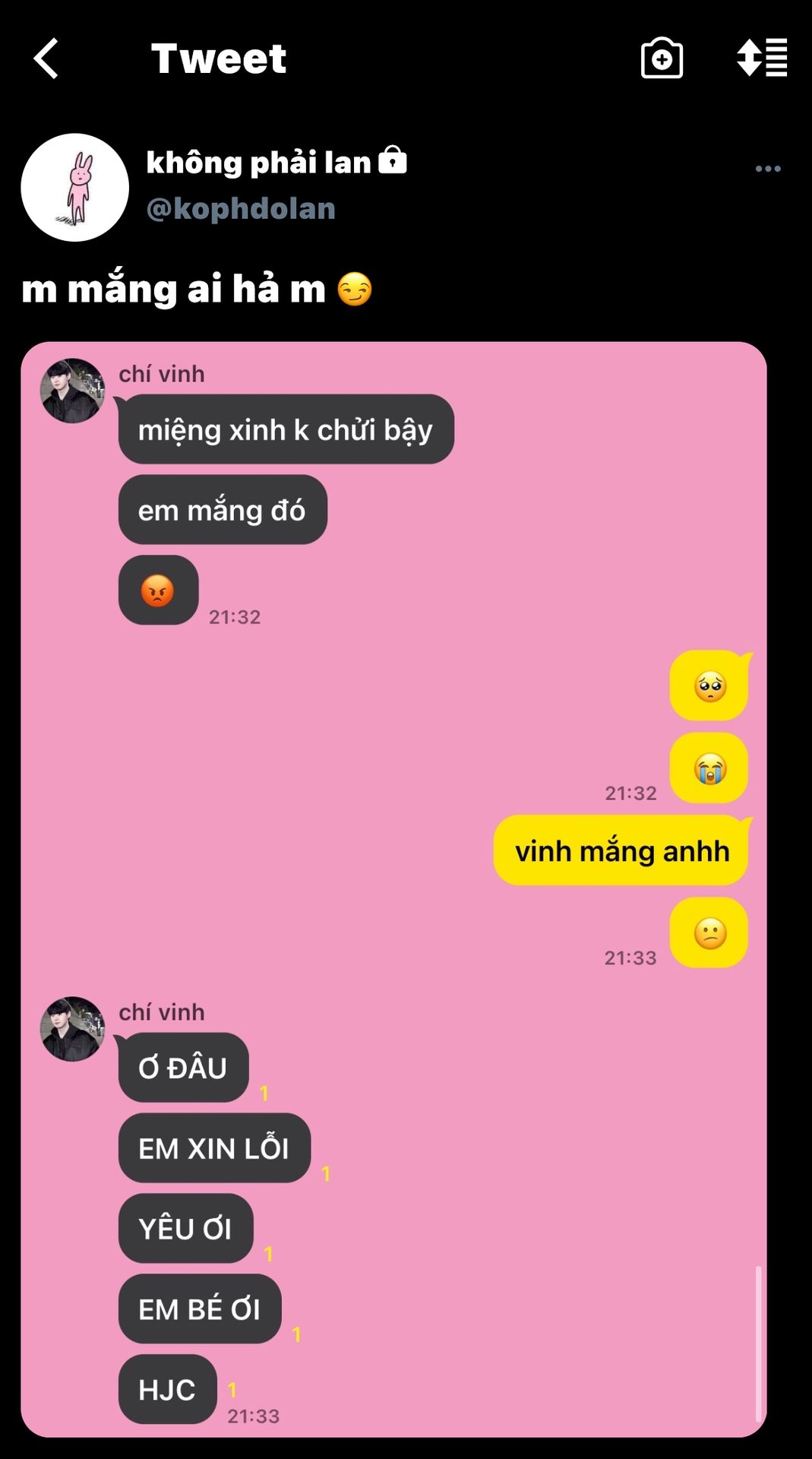Open the bunny profile avatar

pyautogui.click(x=74, y=188)
